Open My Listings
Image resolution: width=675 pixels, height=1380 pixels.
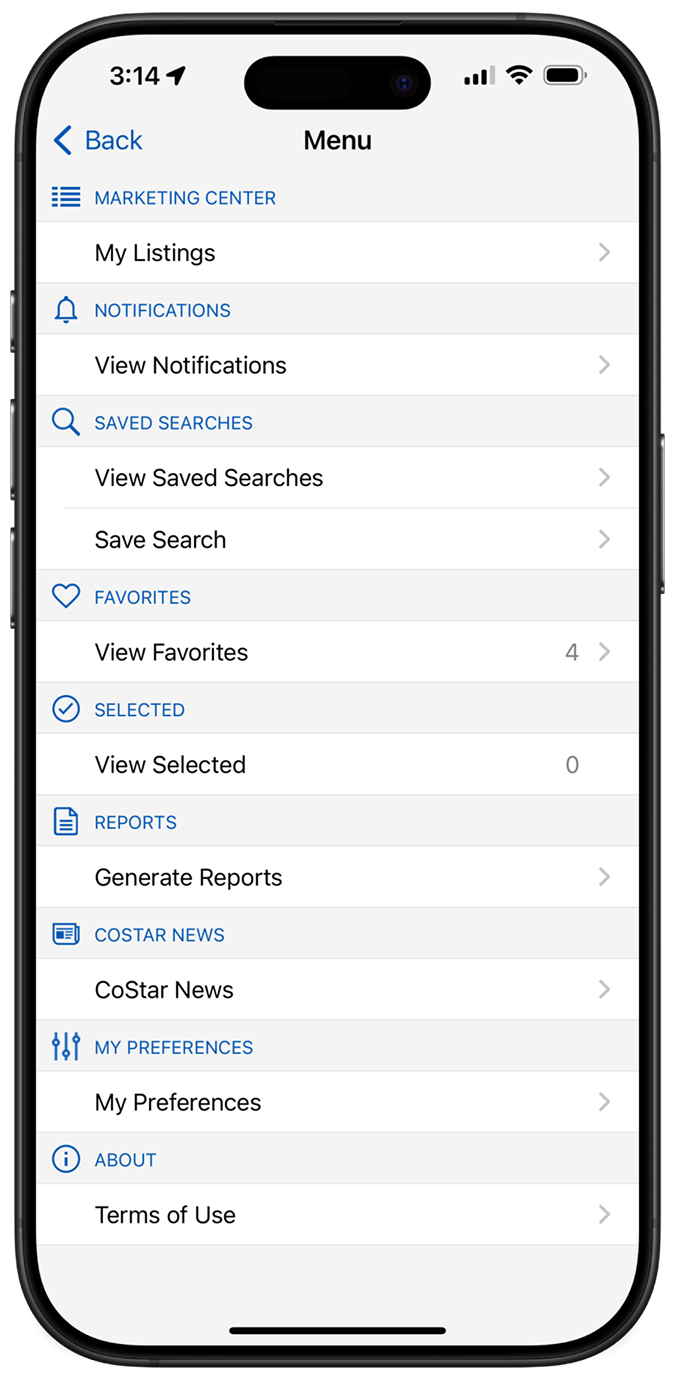(x=337, y=253)
